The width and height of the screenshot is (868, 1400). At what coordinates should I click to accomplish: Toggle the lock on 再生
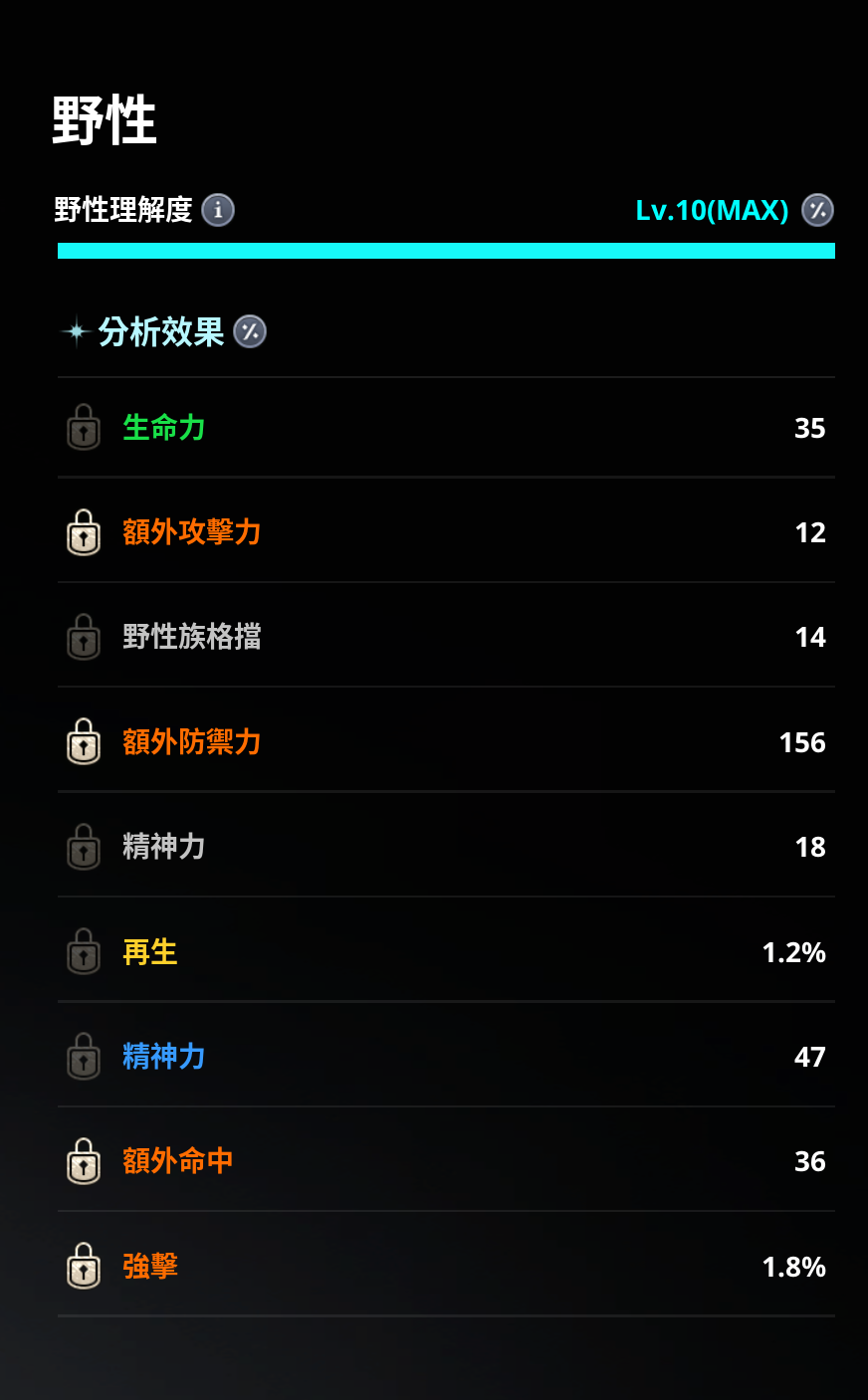pos(84,952)
